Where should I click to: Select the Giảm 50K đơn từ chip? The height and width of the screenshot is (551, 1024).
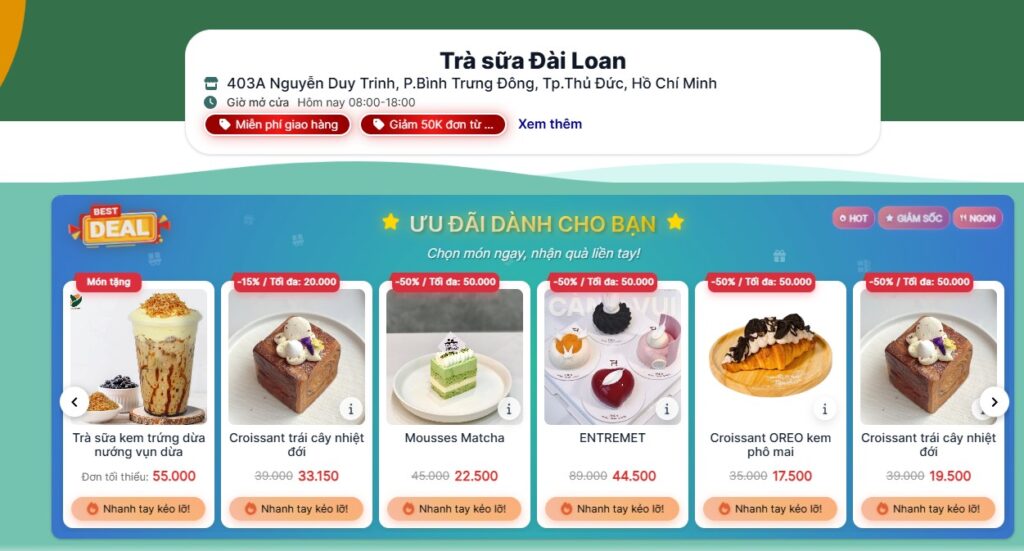[433, 125]
